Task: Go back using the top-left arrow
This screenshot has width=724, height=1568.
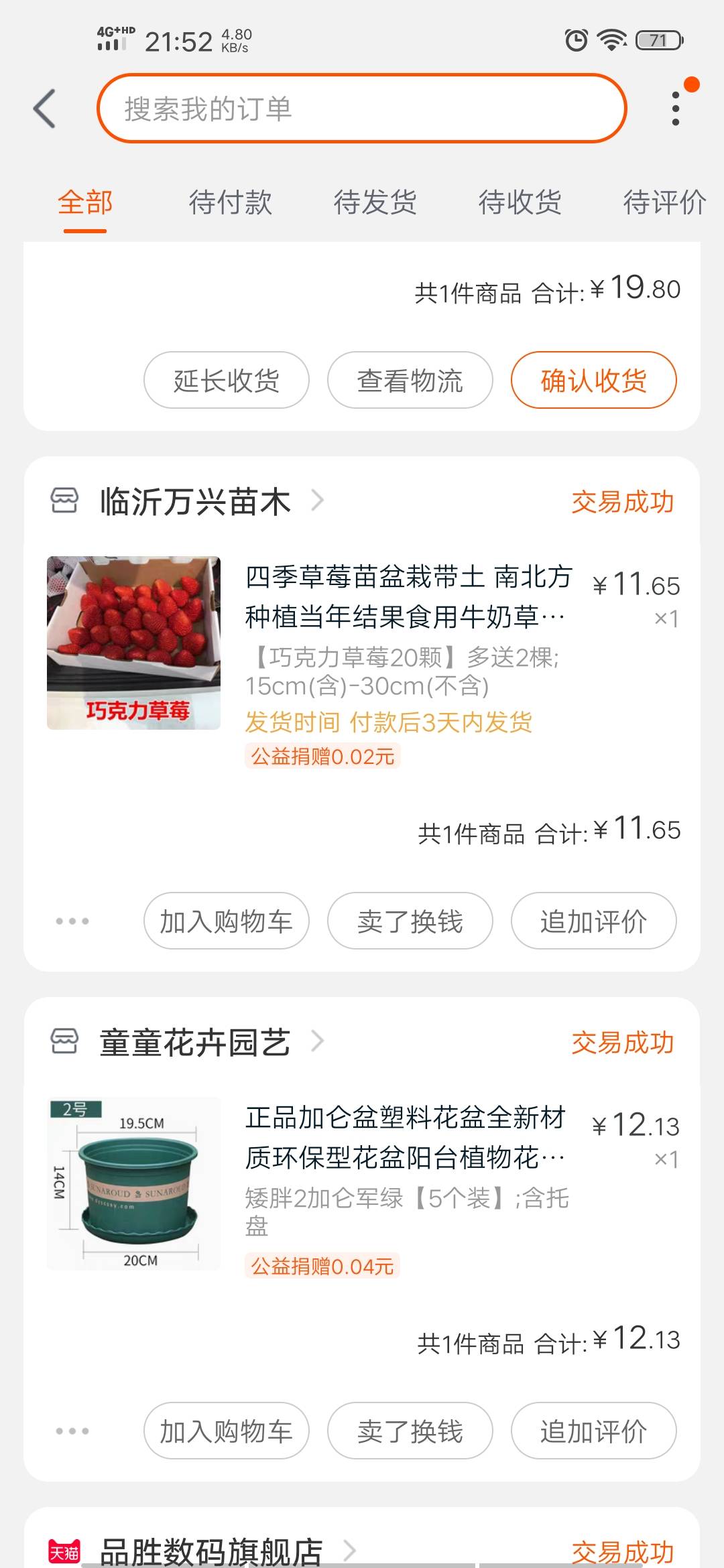Action: click(x=44, y=109)
